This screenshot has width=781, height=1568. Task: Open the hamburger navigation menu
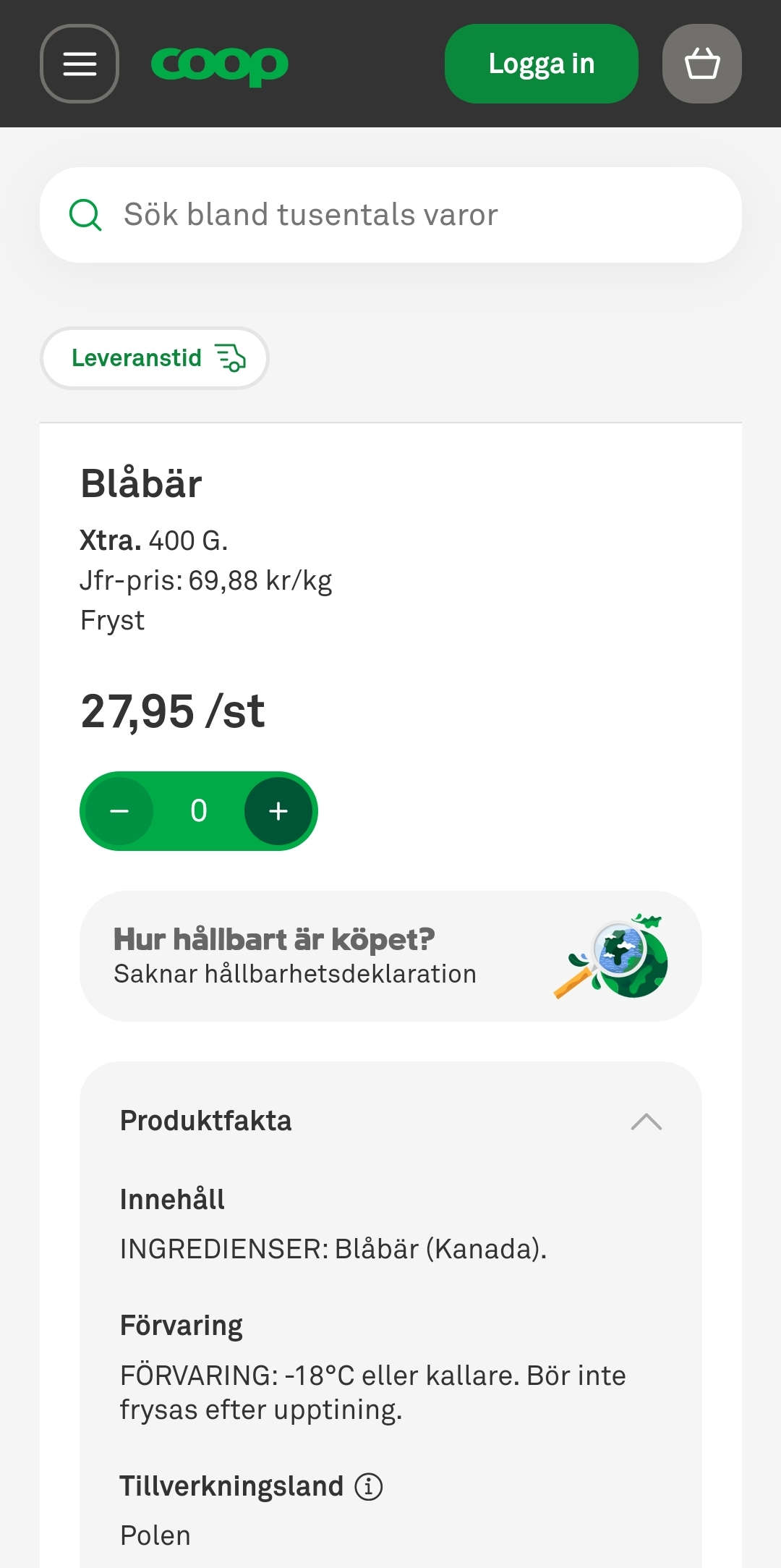point(79,64)
